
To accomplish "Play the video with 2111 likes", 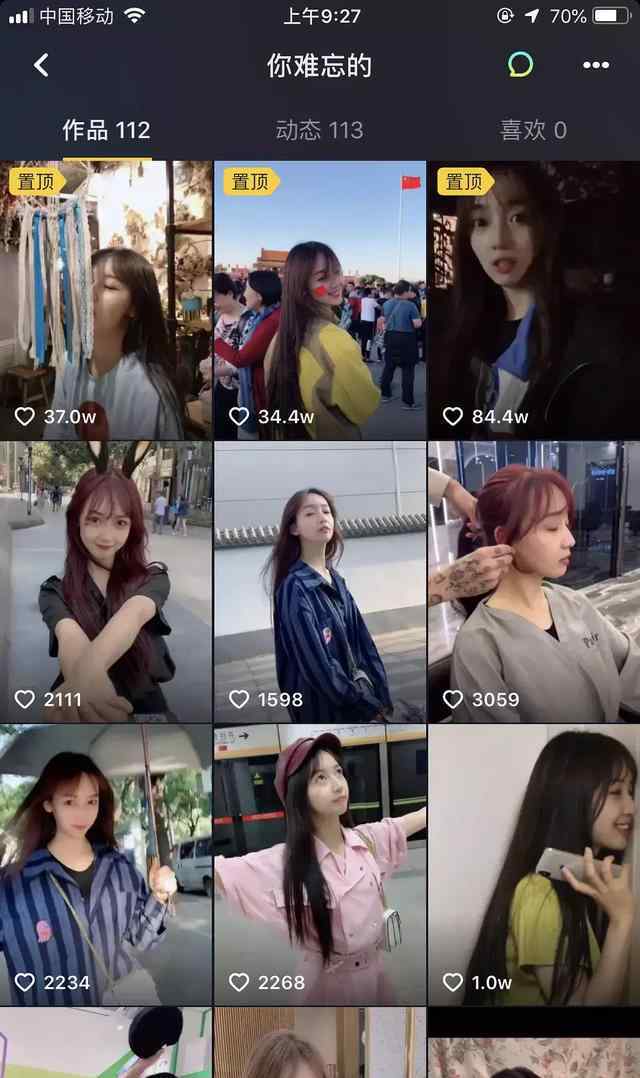I will point(106,582).
